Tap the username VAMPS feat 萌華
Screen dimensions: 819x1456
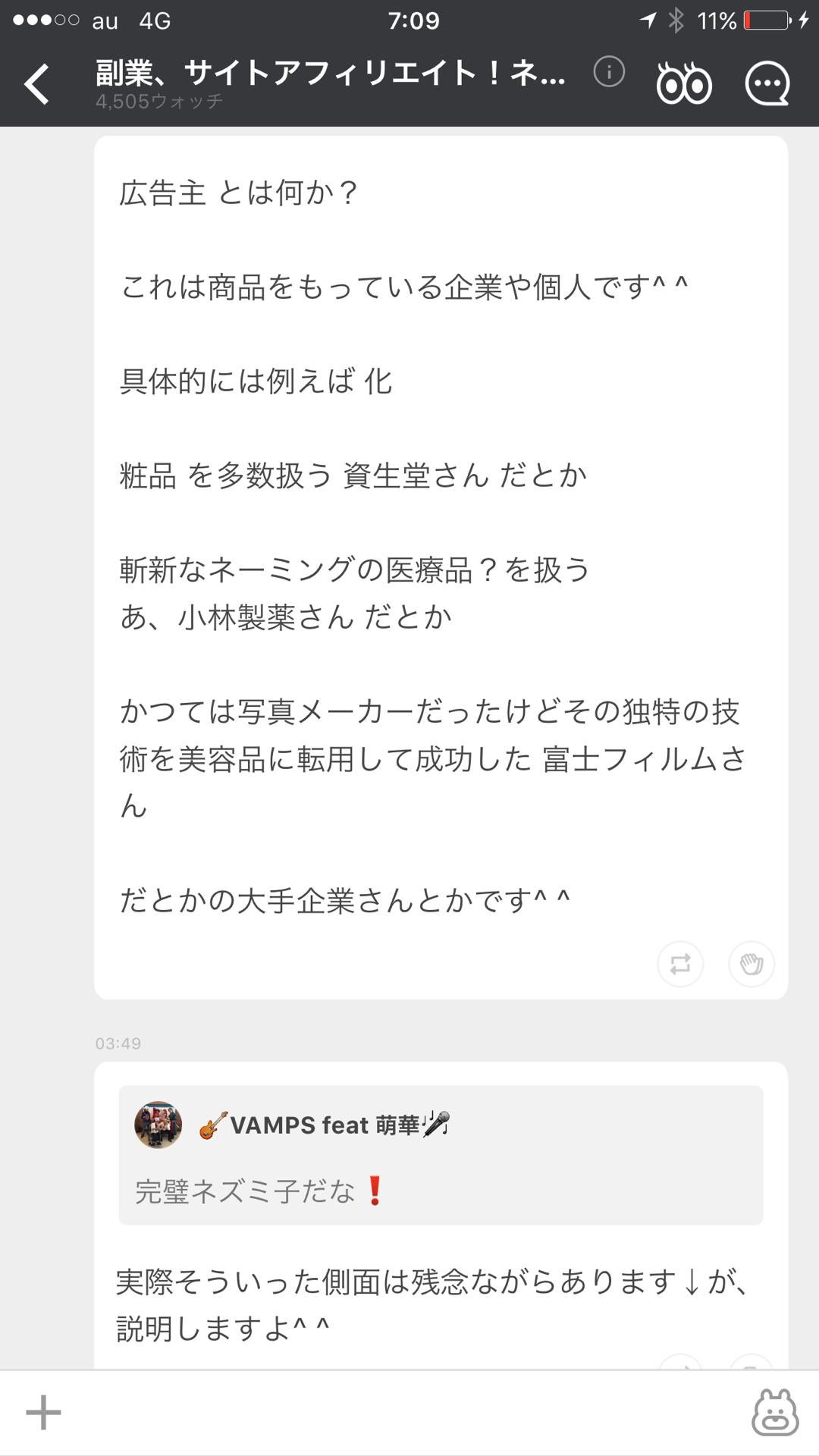(326, 1125)
